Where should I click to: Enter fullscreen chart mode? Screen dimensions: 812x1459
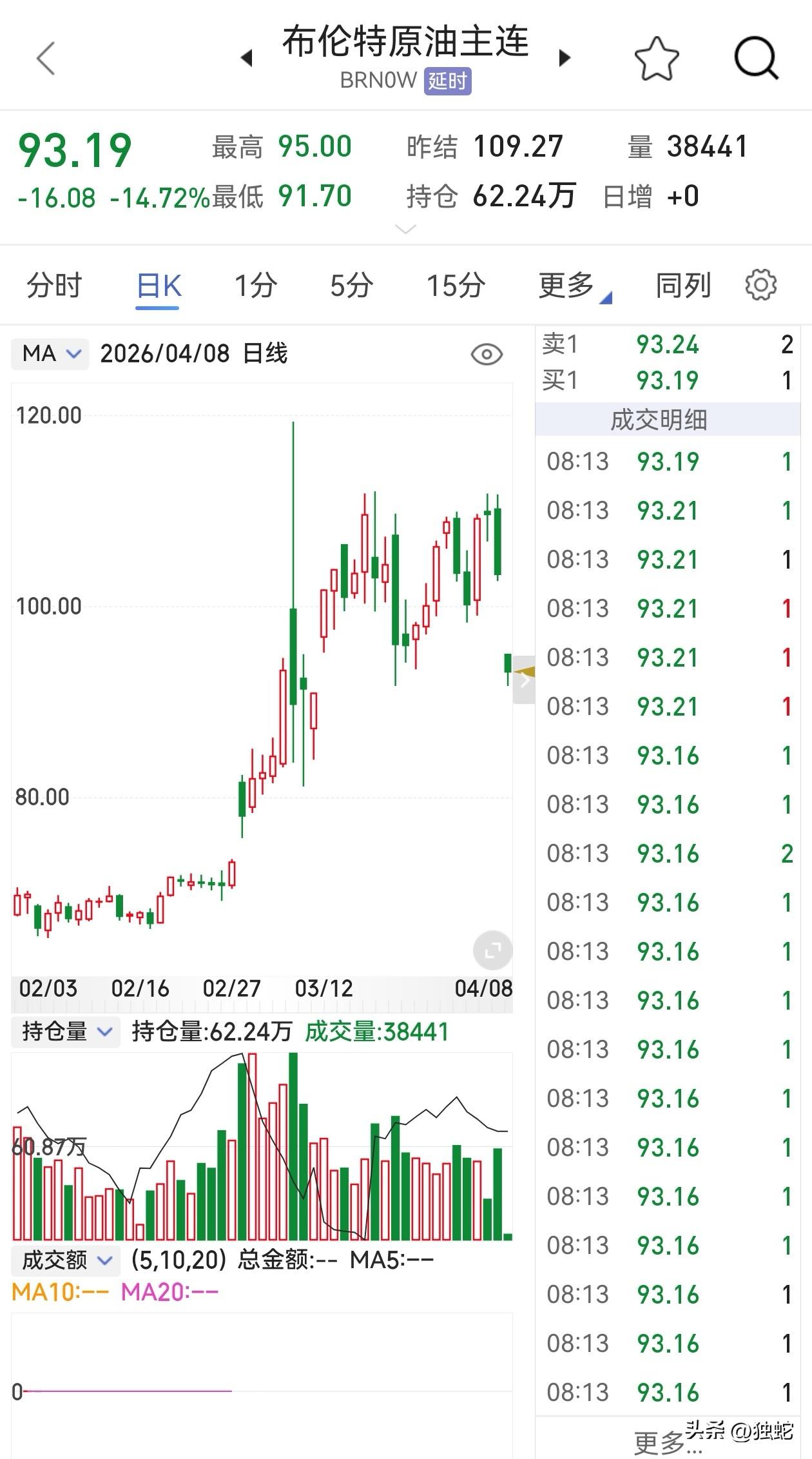click(x=492, y=951)
